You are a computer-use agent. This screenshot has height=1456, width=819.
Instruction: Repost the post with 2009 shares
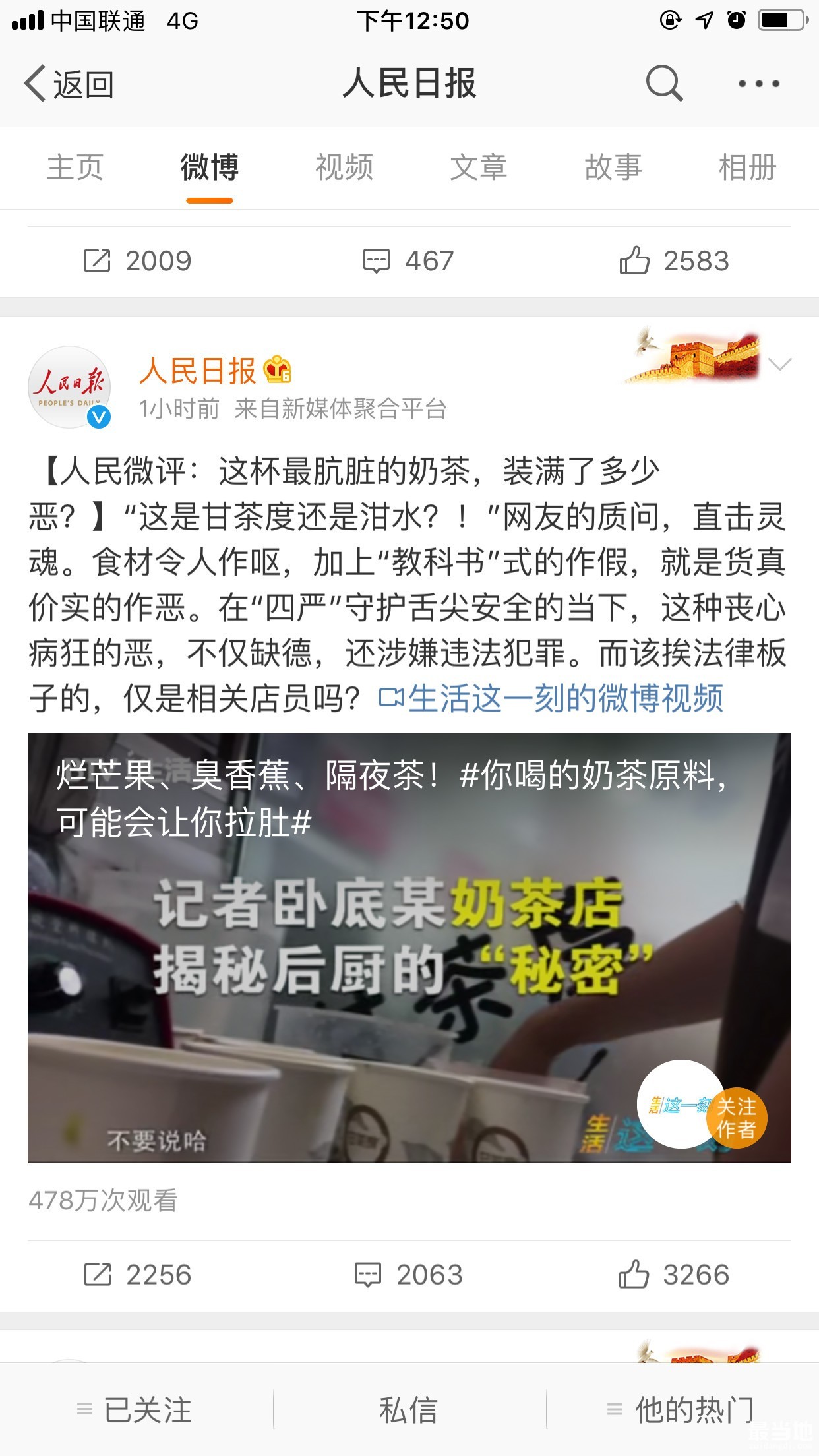[x=137, y=261]
